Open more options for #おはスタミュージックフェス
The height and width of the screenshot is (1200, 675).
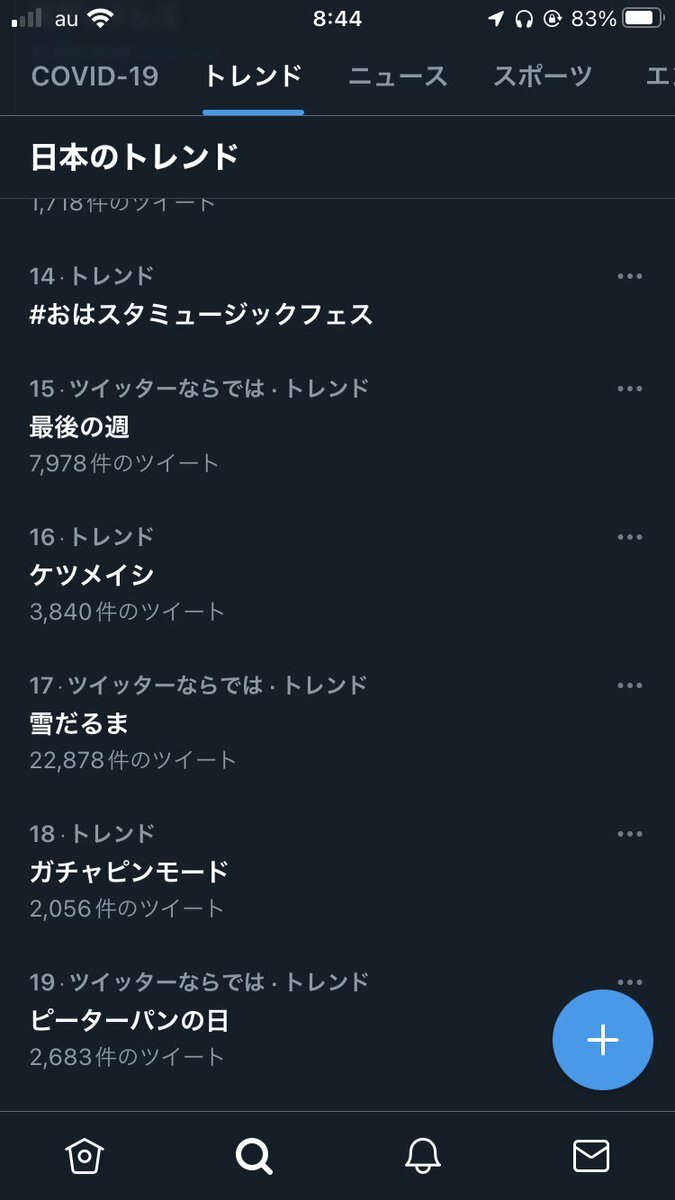[x=630, y=276]
